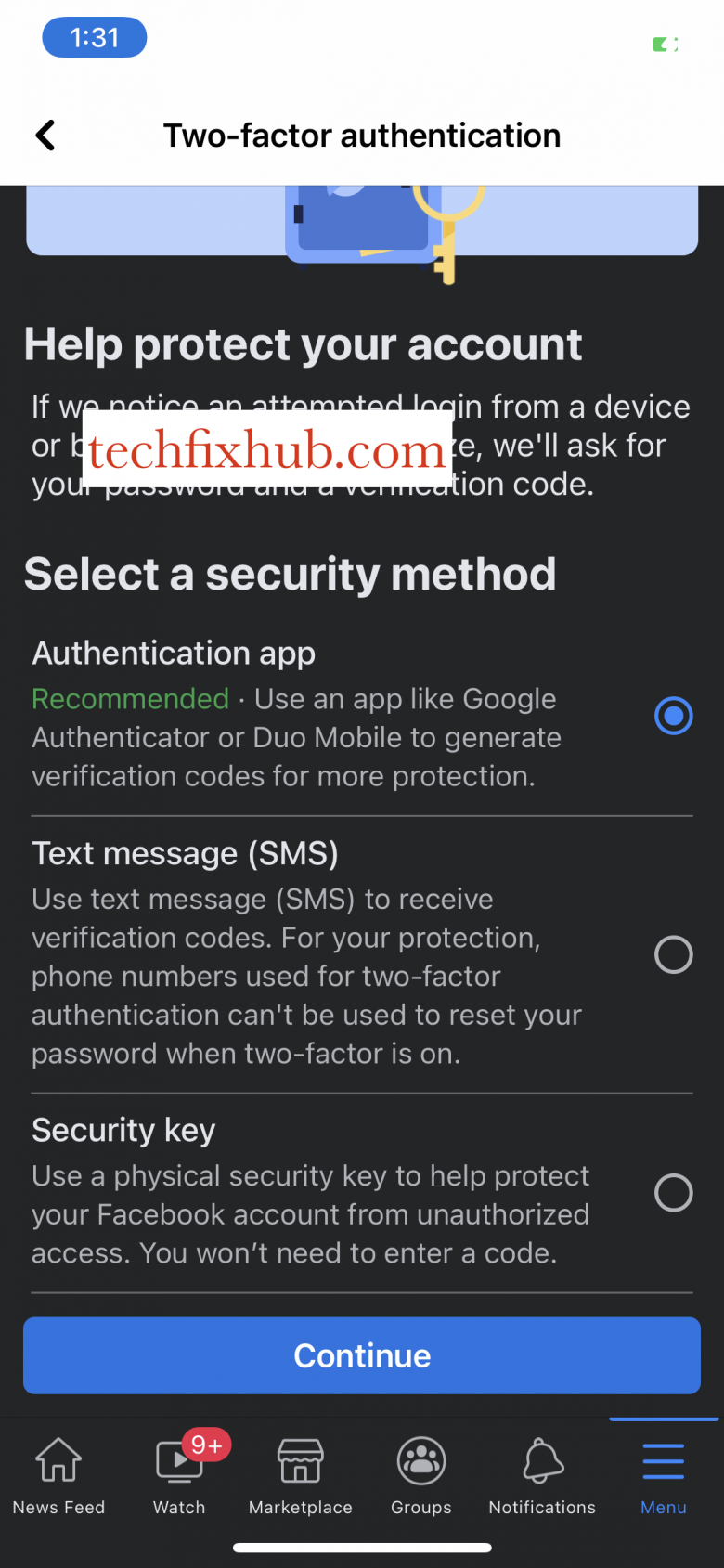Select the Authentication app radio button
This screenshot has height=1568, width=724.
(674, 716)
